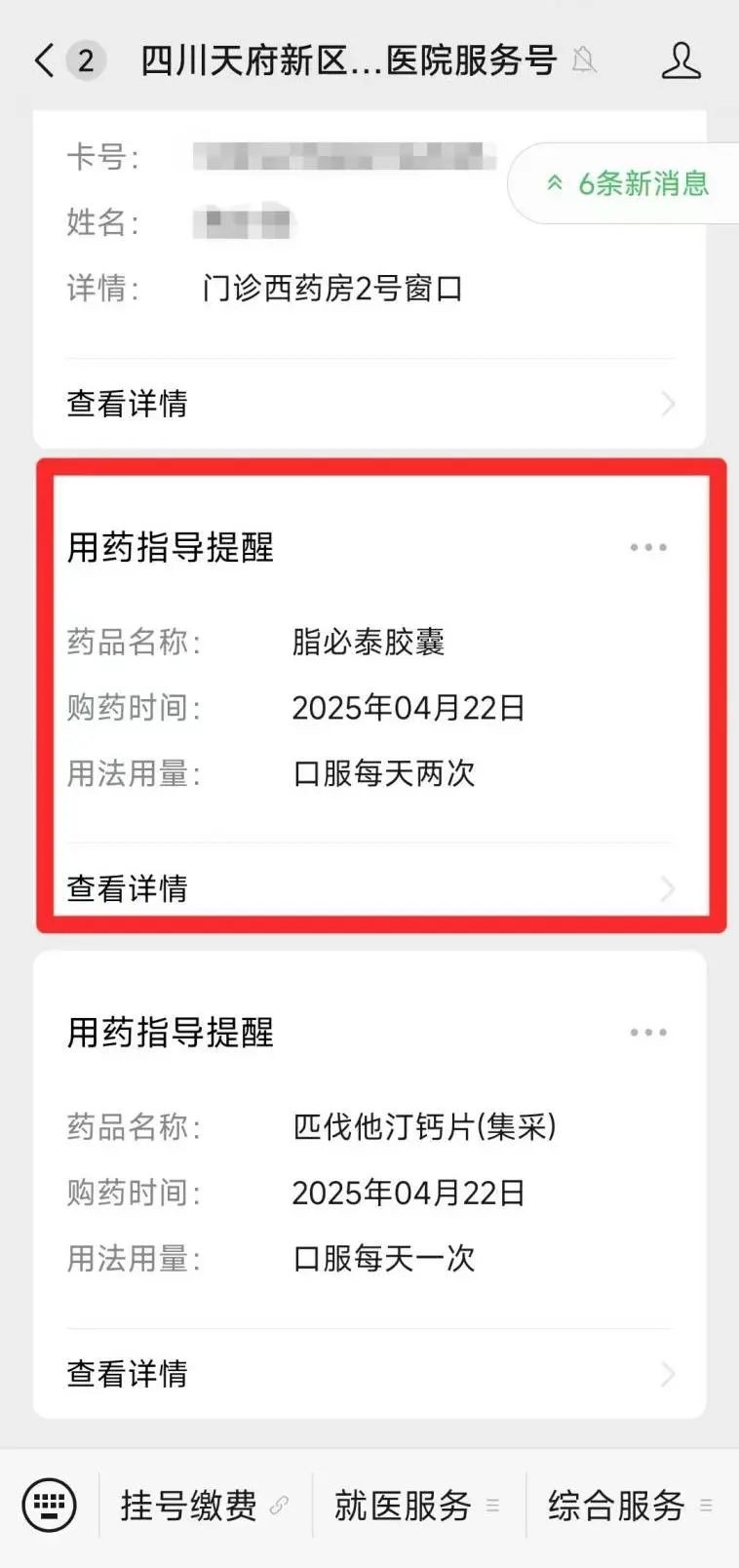
Task: Open the official account profile icon
Action: tap(681, 60)
